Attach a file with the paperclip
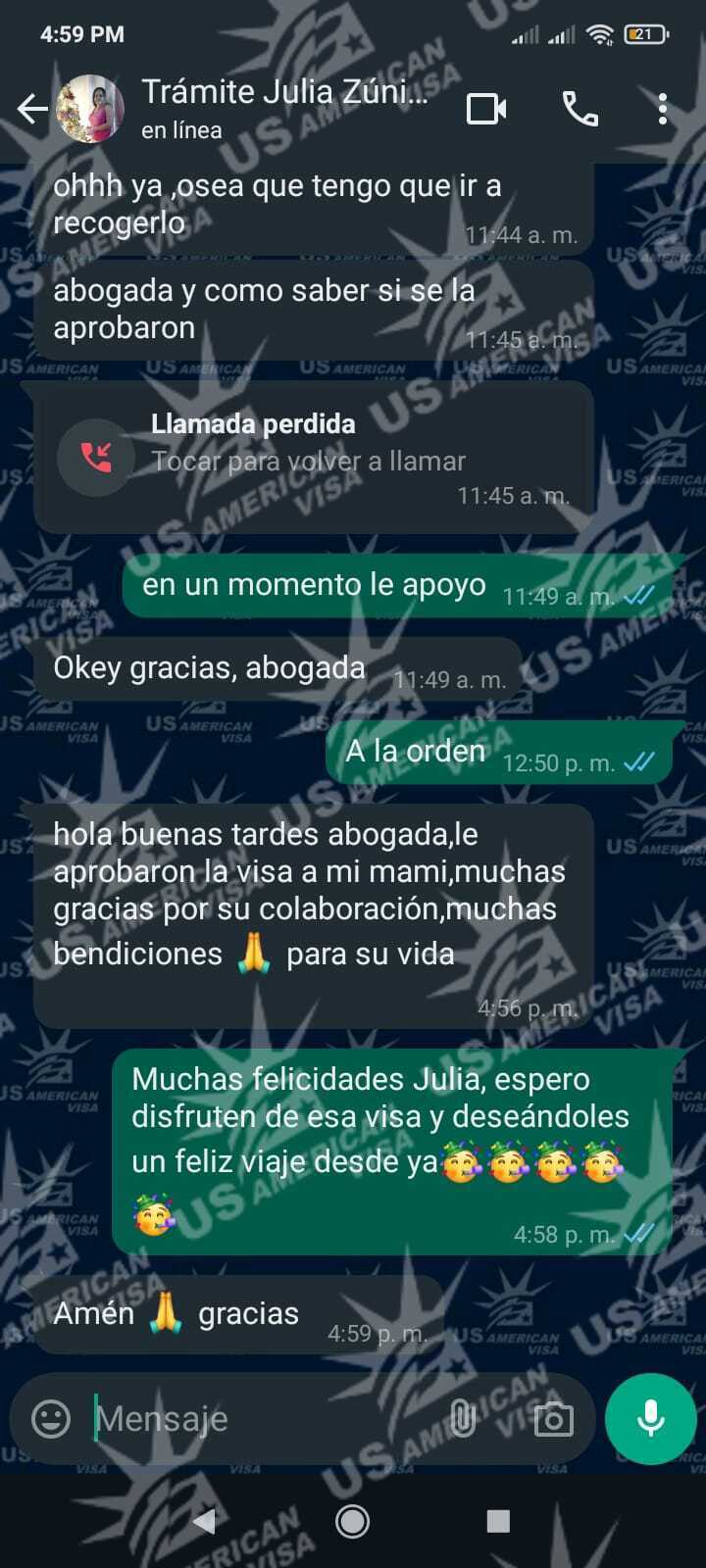This screenshot has width=706, height=1568. pos(462,1418)
